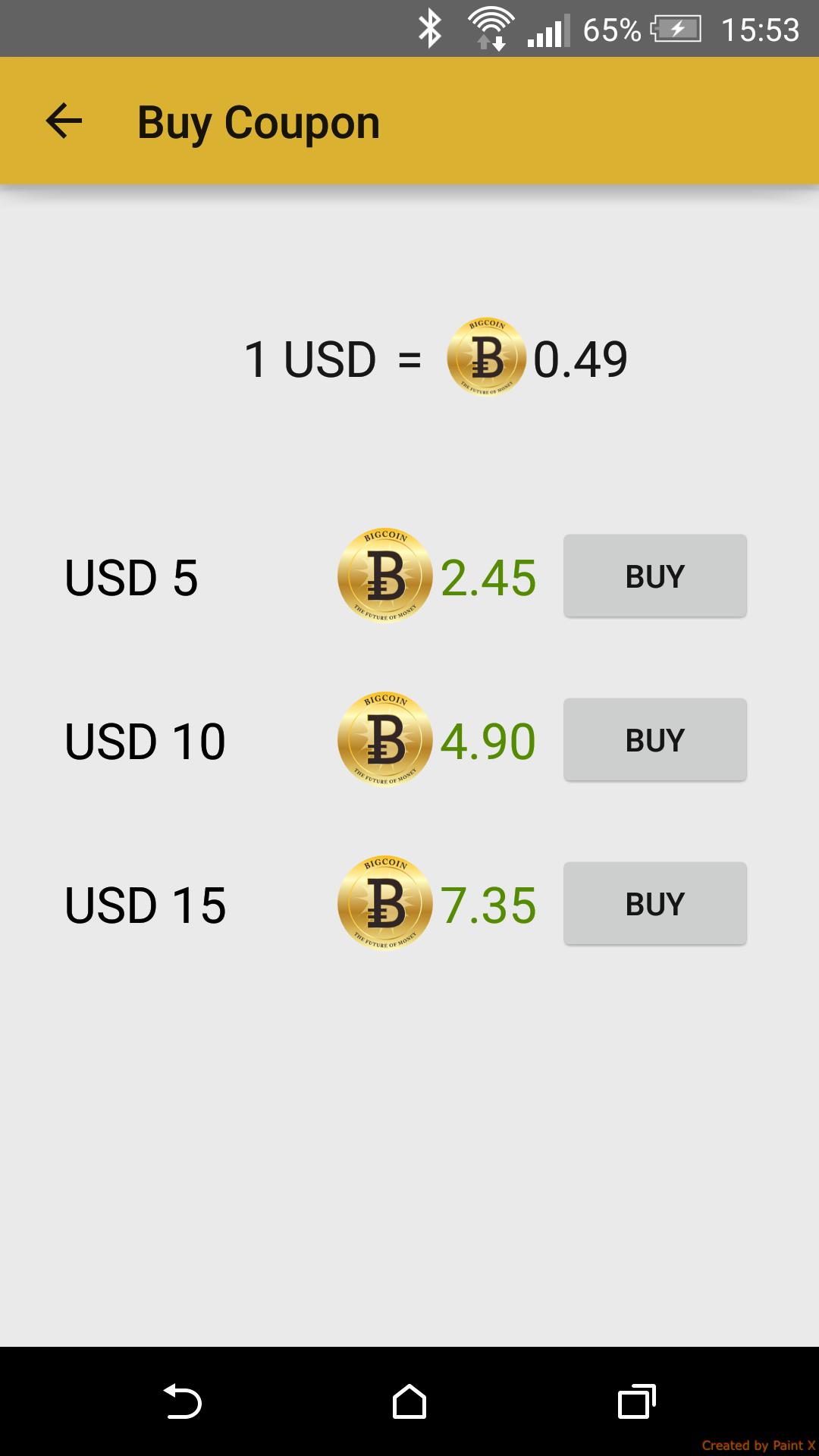The image size is (819, 1456).
Task: Select the USD 5 coupon label
Action: (x=130, y=578)
